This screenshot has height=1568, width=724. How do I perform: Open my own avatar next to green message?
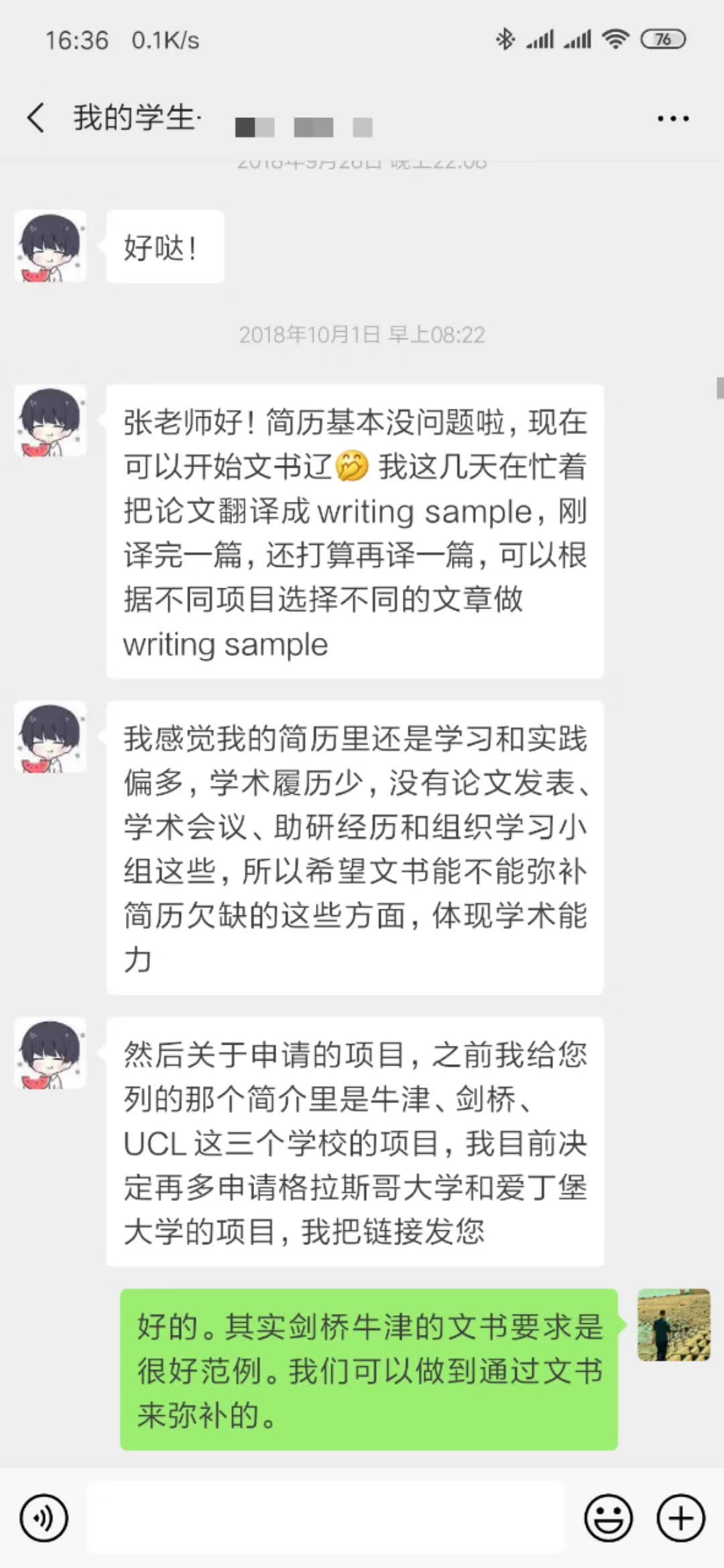pyautogui.click(x=673, y=1325)
